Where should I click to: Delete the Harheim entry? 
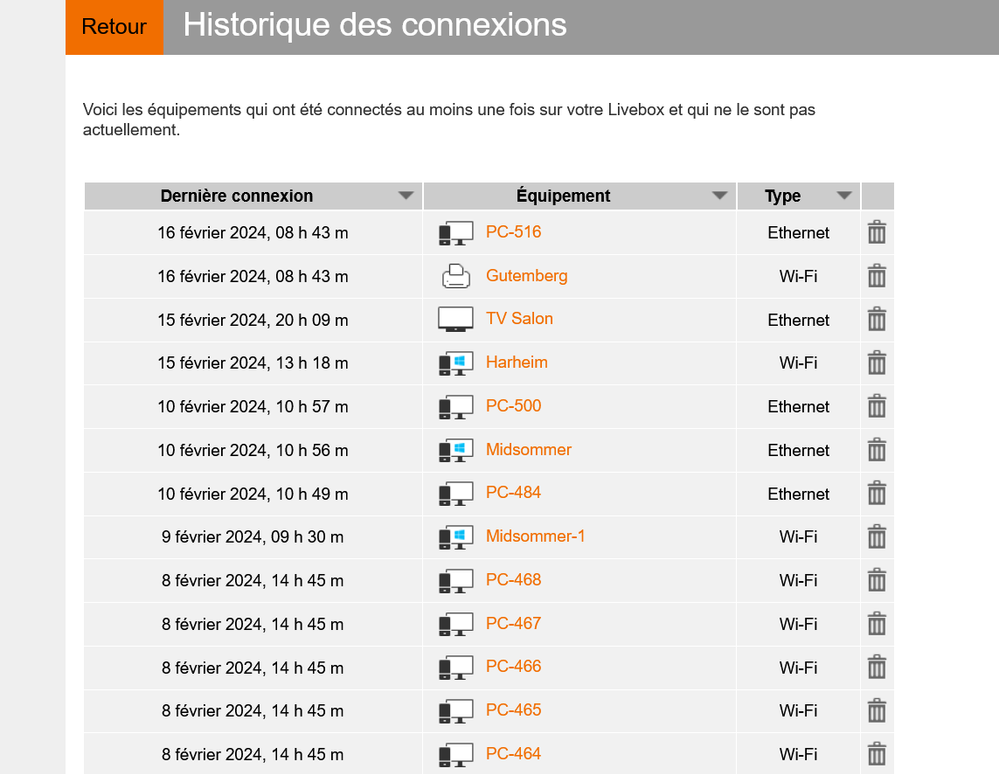877,363
